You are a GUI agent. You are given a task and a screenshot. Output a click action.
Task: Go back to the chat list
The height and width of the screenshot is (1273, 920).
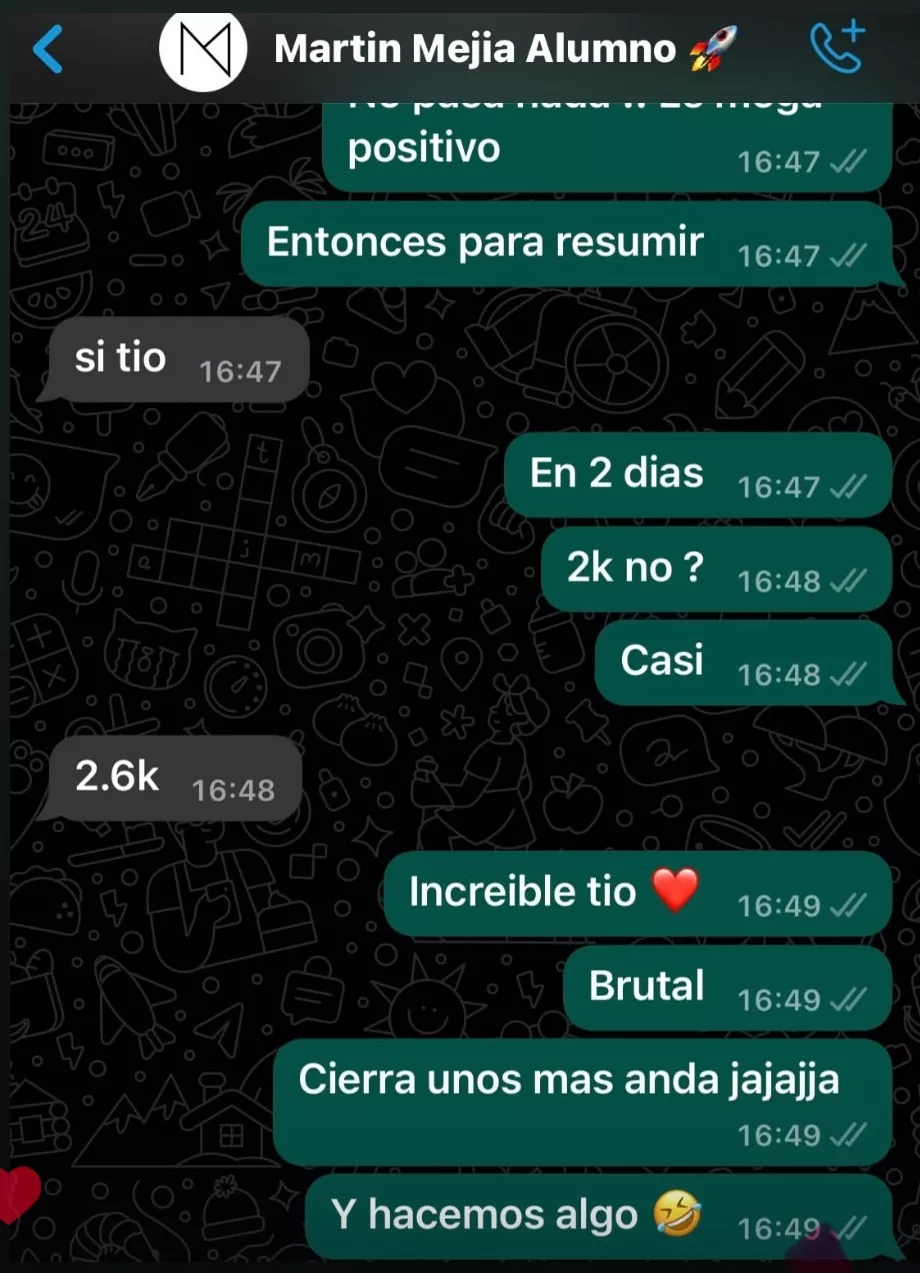48,49
